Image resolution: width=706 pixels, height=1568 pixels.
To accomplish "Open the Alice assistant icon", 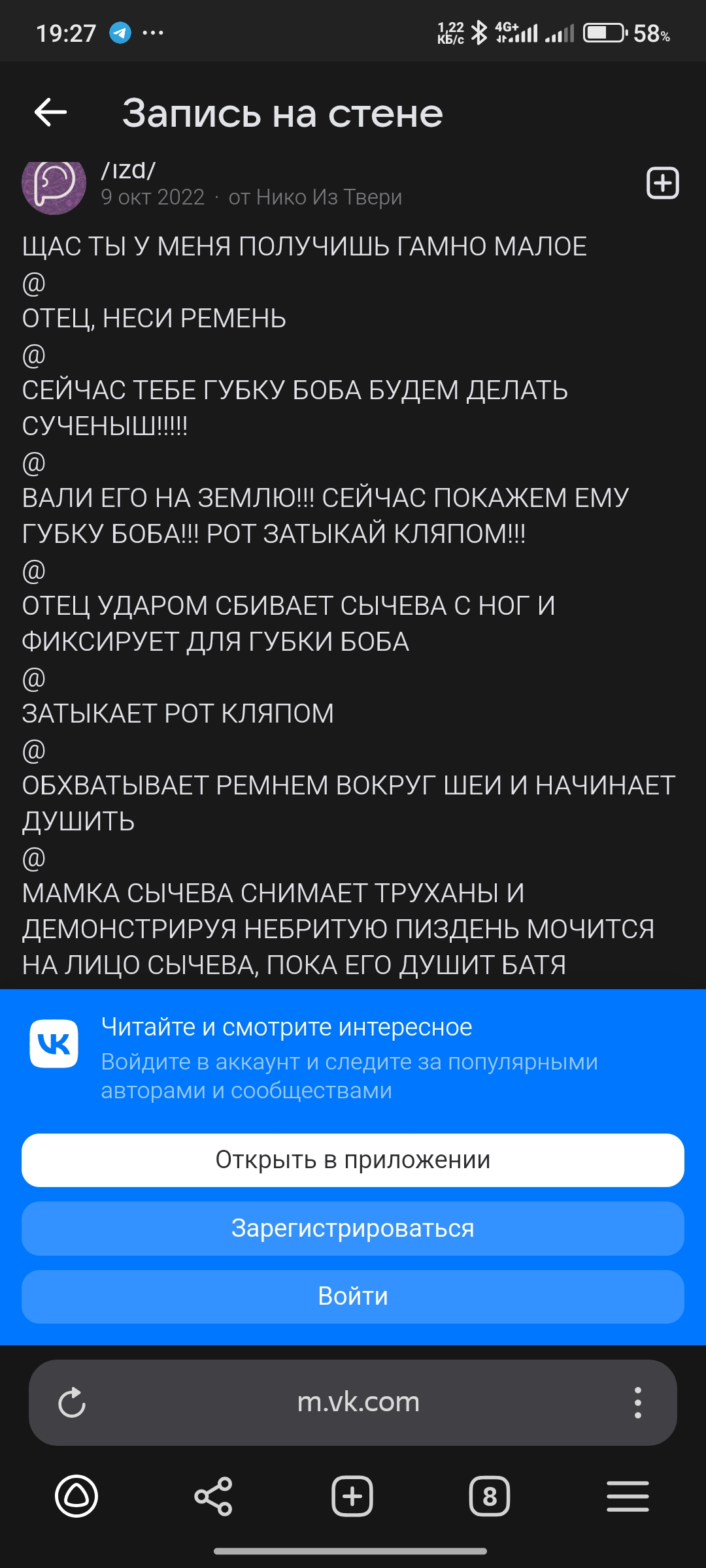I will 76,1495.
